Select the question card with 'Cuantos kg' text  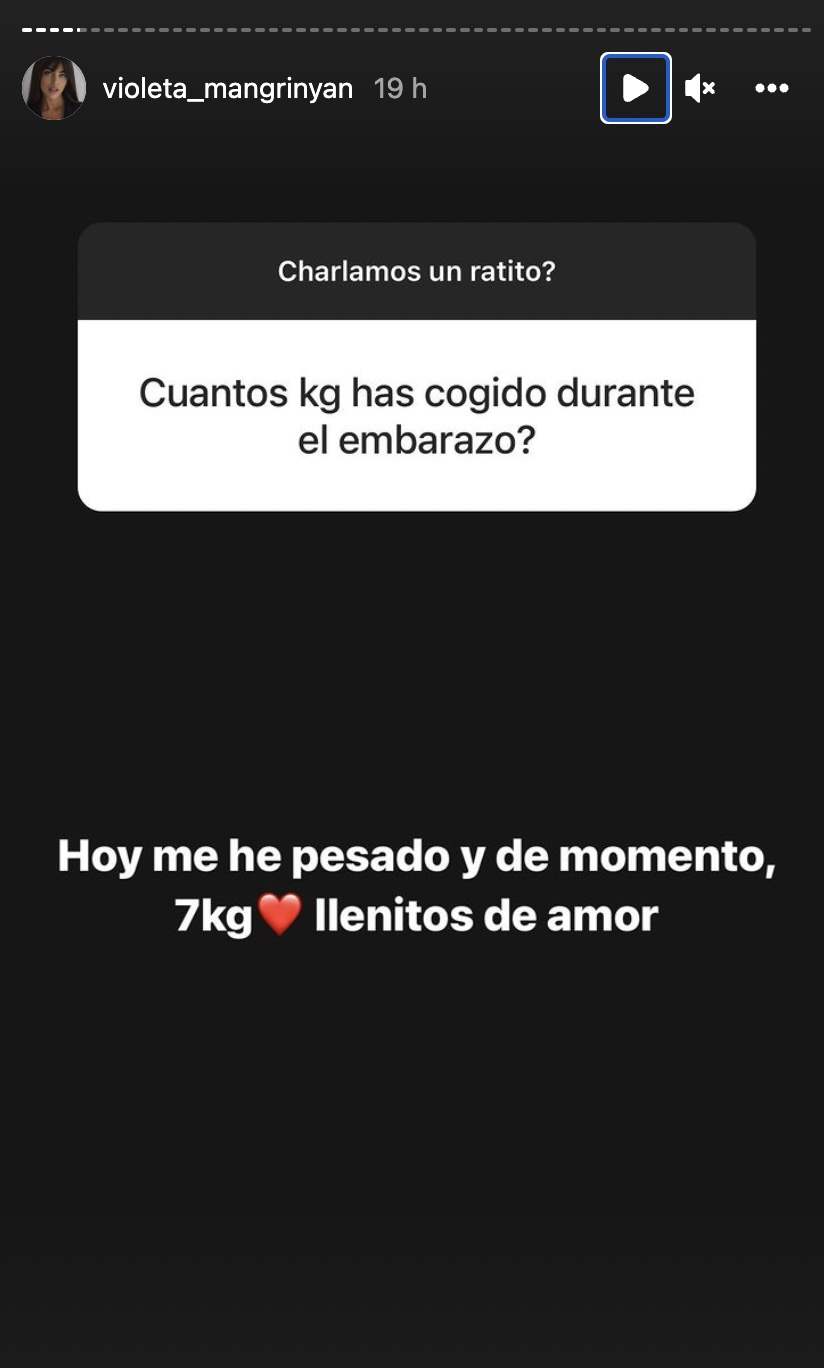(x=416, y=416)
